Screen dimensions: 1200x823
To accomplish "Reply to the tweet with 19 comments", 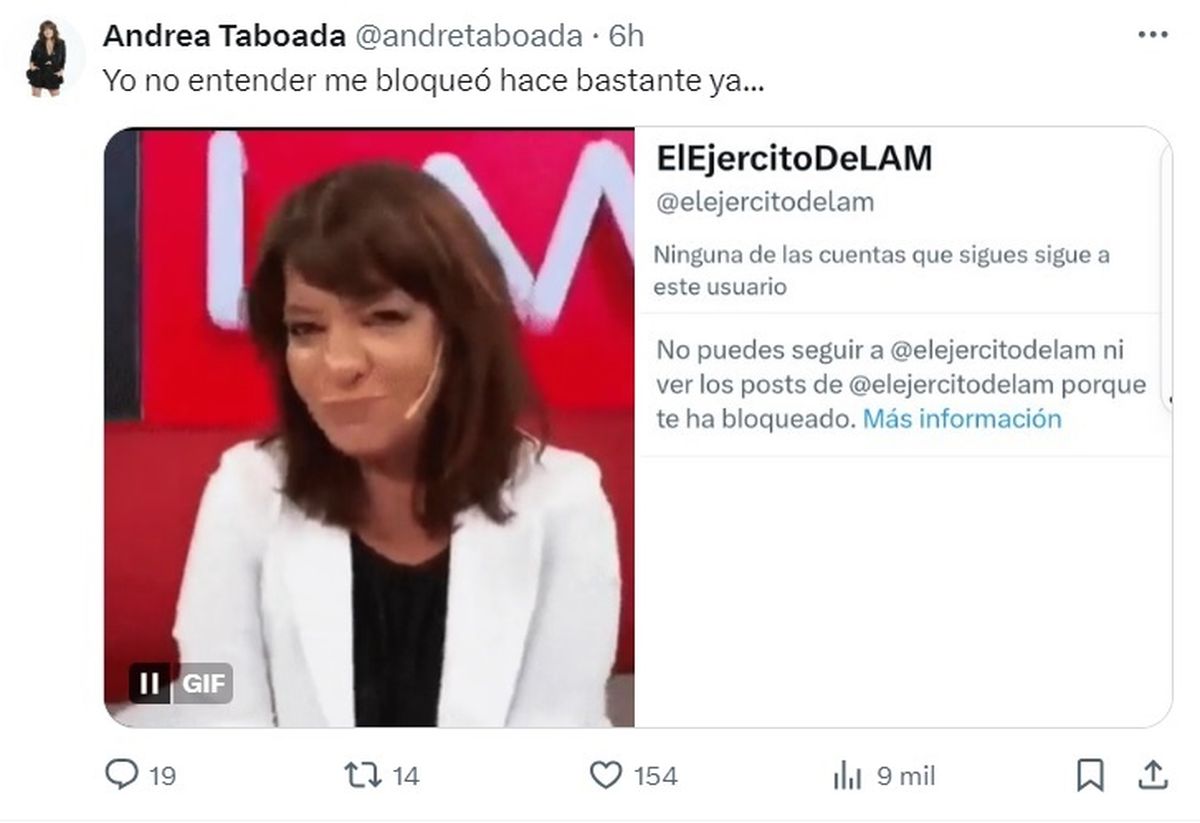I will [x=121, y=775].
